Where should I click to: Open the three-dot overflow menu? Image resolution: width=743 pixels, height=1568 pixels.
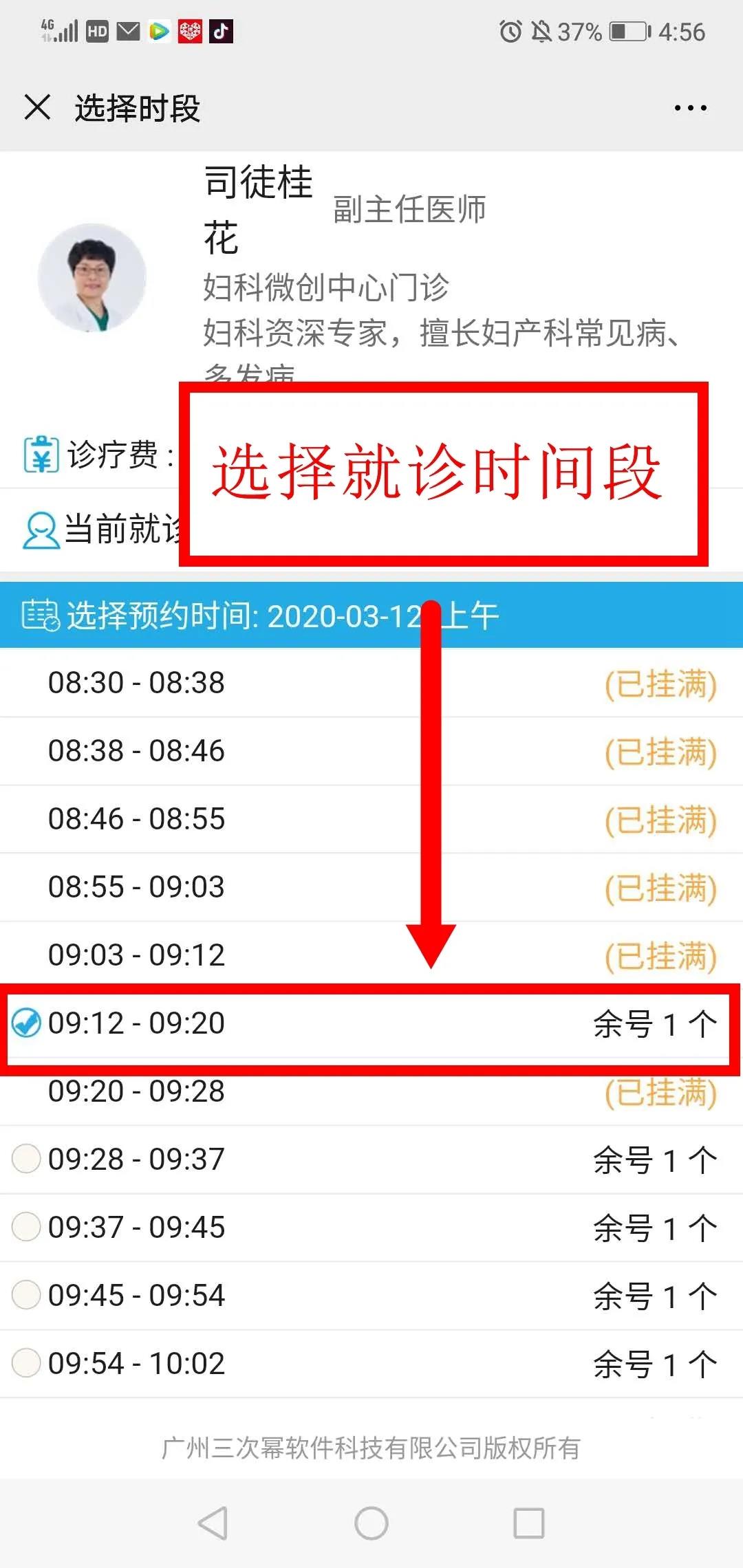tap(690, 108)
